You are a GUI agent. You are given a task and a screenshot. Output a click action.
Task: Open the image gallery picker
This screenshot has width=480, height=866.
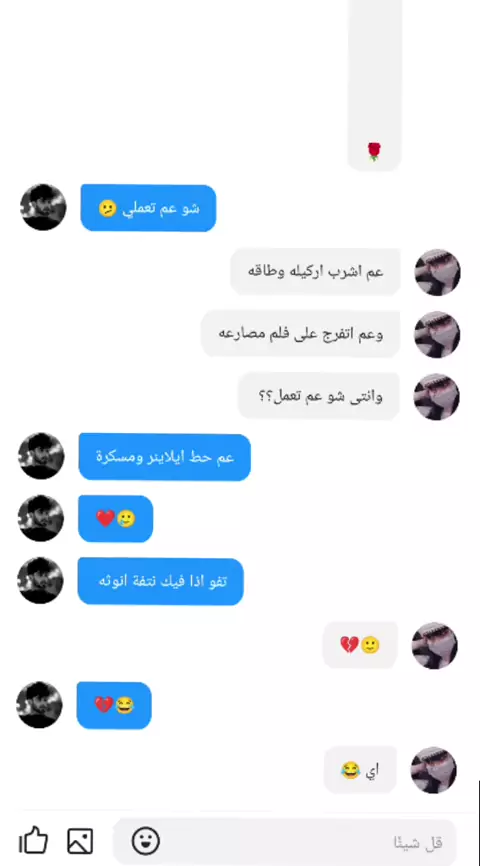click(x=80, y=841)
